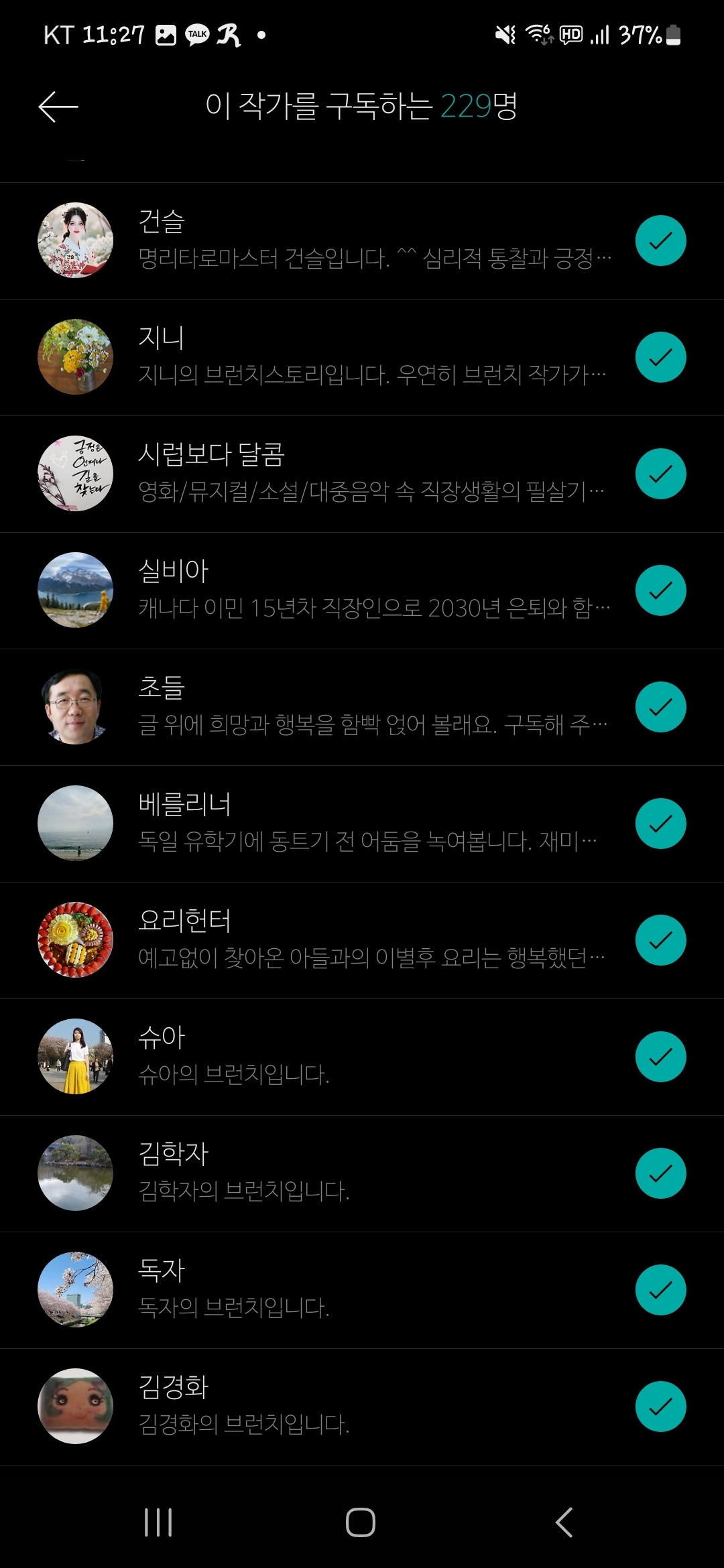This screenshot has width=724, height=1568.
Task: Open 초들's profile row
Action: tap(362, 708)
